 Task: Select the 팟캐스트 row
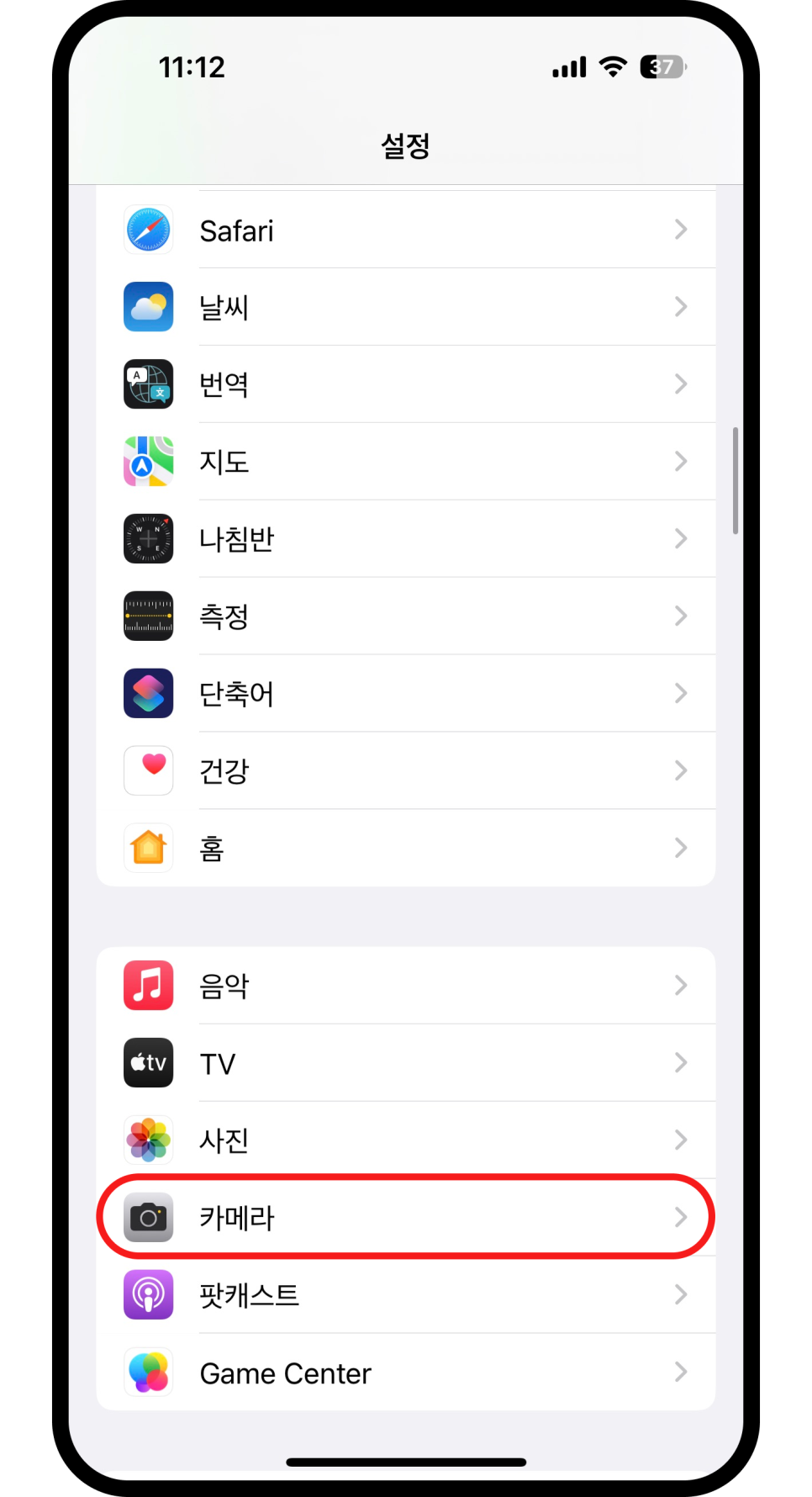point(405,1295)
